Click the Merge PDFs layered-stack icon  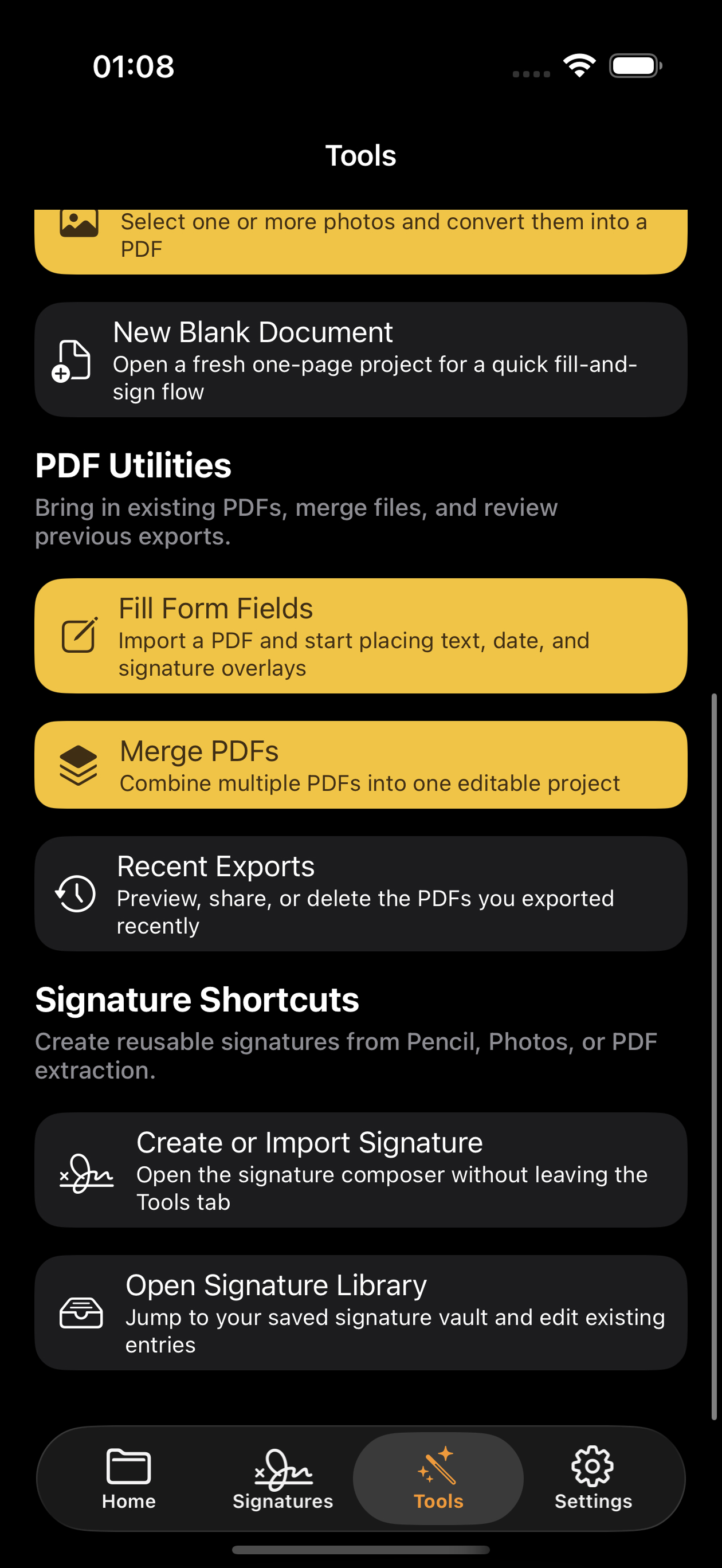pyautogui.click(x=79, y=765)
